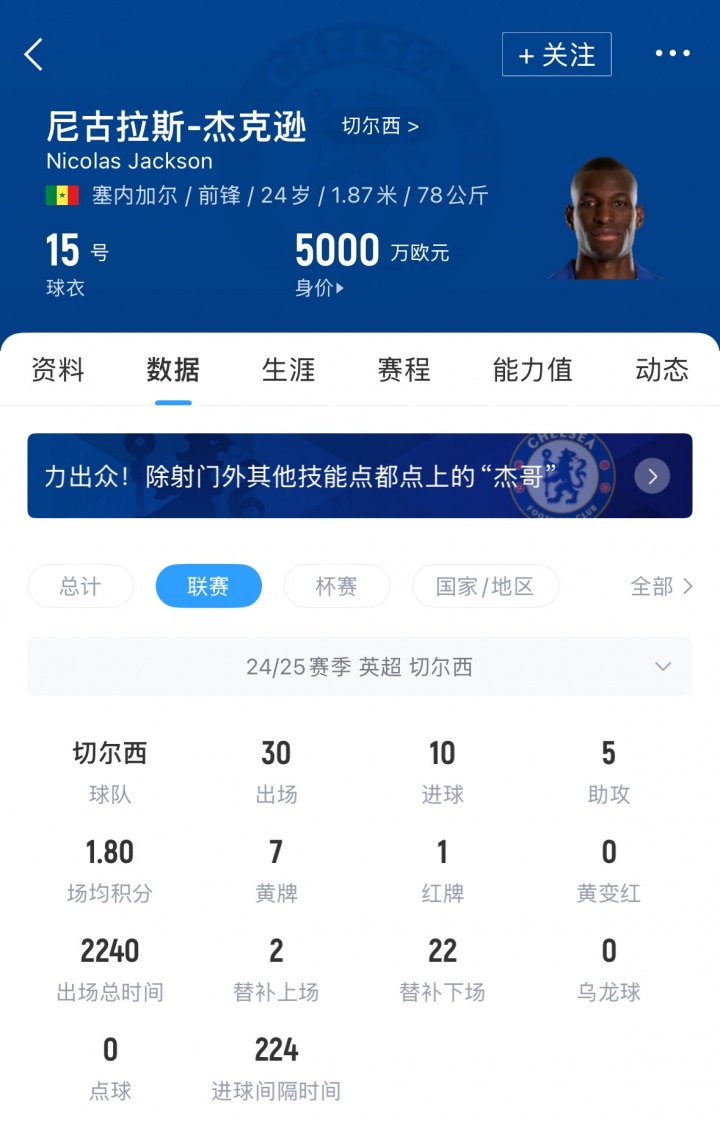Go back using the top-left arrow
Screen dimensions: 720x1126
(34, 54)
